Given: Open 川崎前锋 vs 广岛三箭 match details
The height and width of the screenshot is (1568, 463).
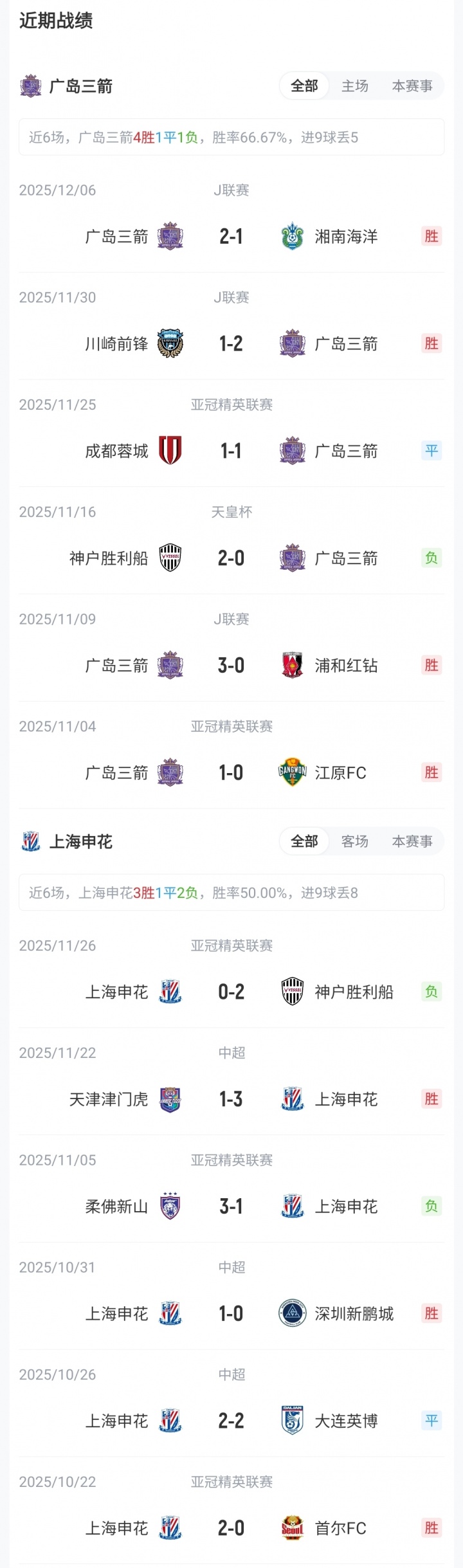Looking at the screenshot, I should (x=232, y=343).
